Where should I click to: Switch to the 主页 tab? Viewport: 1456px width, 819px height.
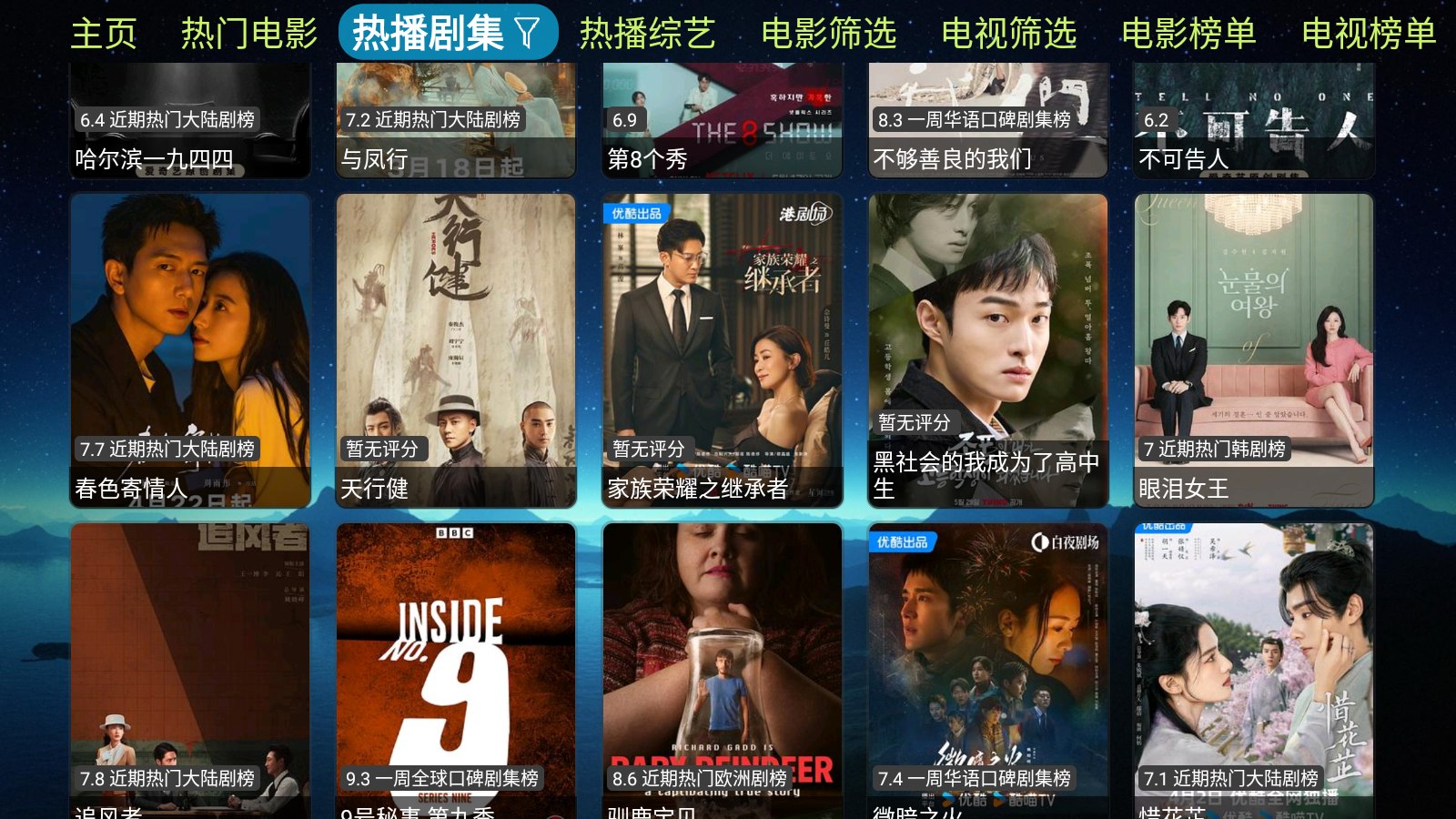tap(104, 34)
